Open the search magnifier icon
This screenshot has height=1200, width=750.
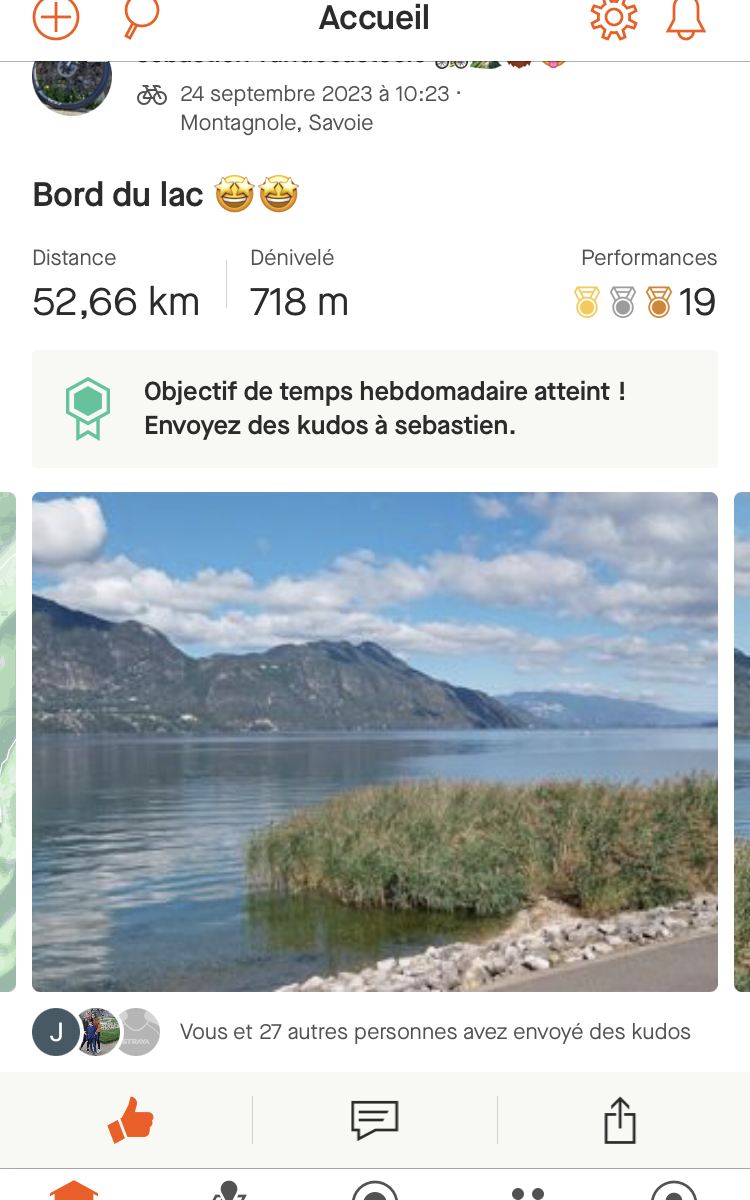140,18
